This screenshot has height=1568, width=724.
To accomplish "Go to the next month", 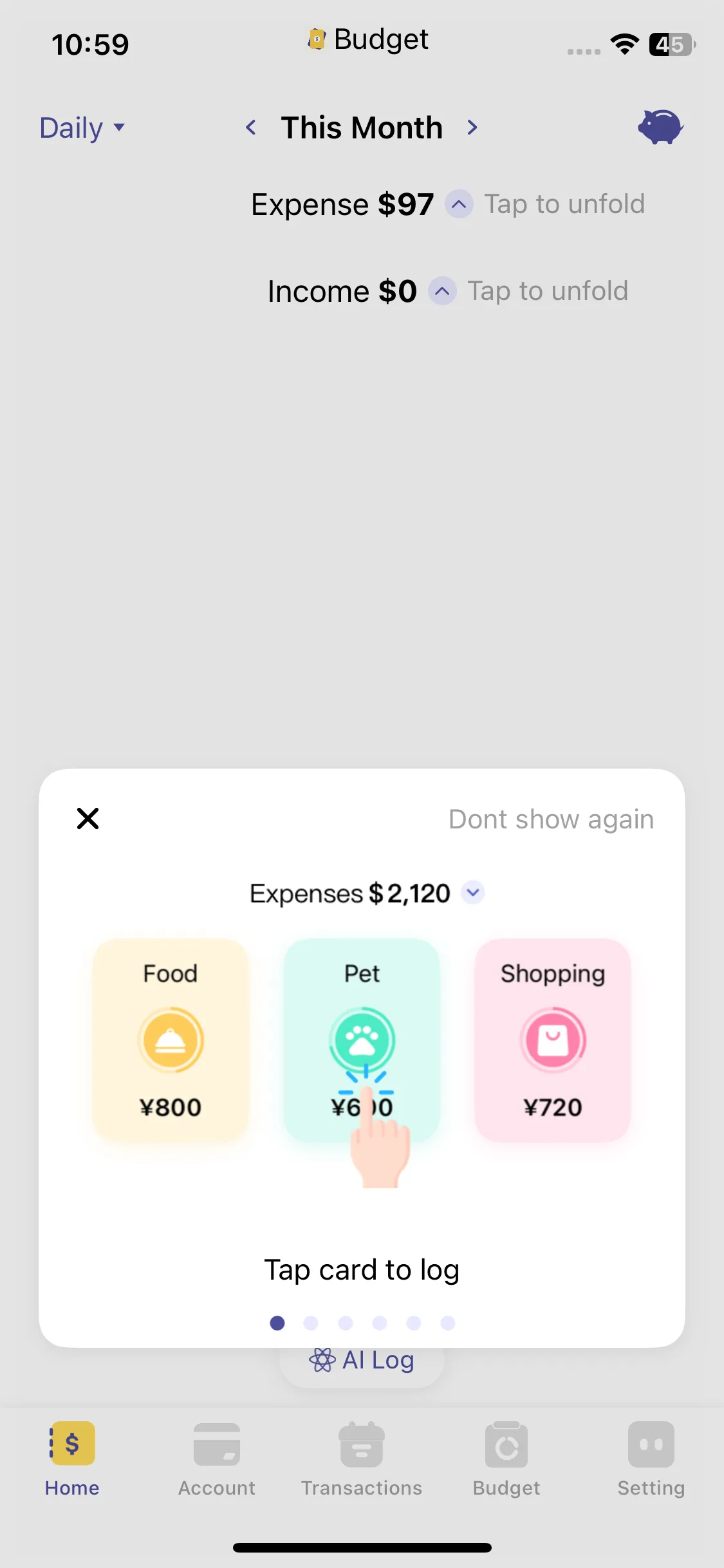I will coord(472,127).
